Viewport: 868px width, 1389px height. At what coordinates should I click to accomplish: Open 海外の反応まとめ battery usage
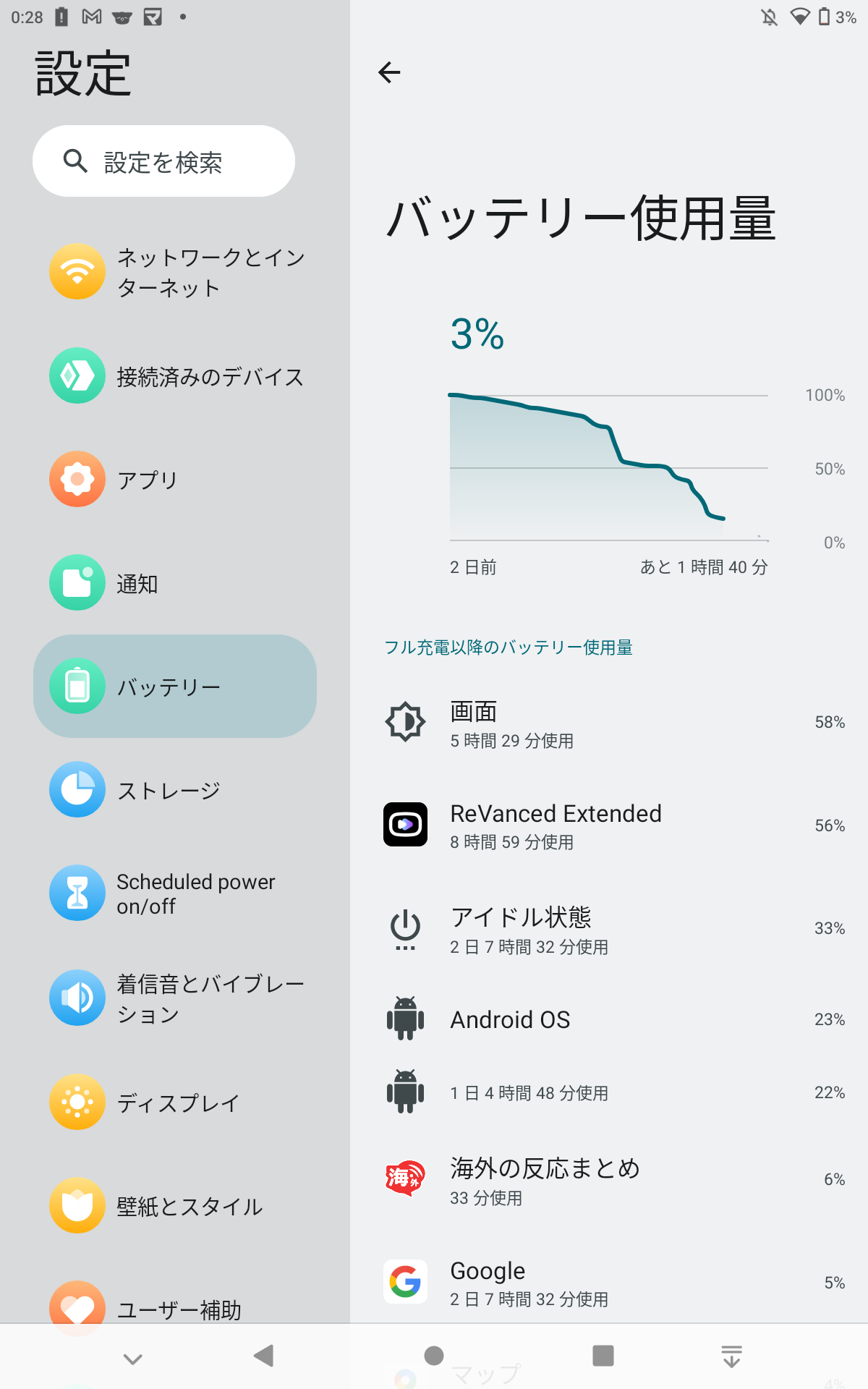[x=609, y=1180]
